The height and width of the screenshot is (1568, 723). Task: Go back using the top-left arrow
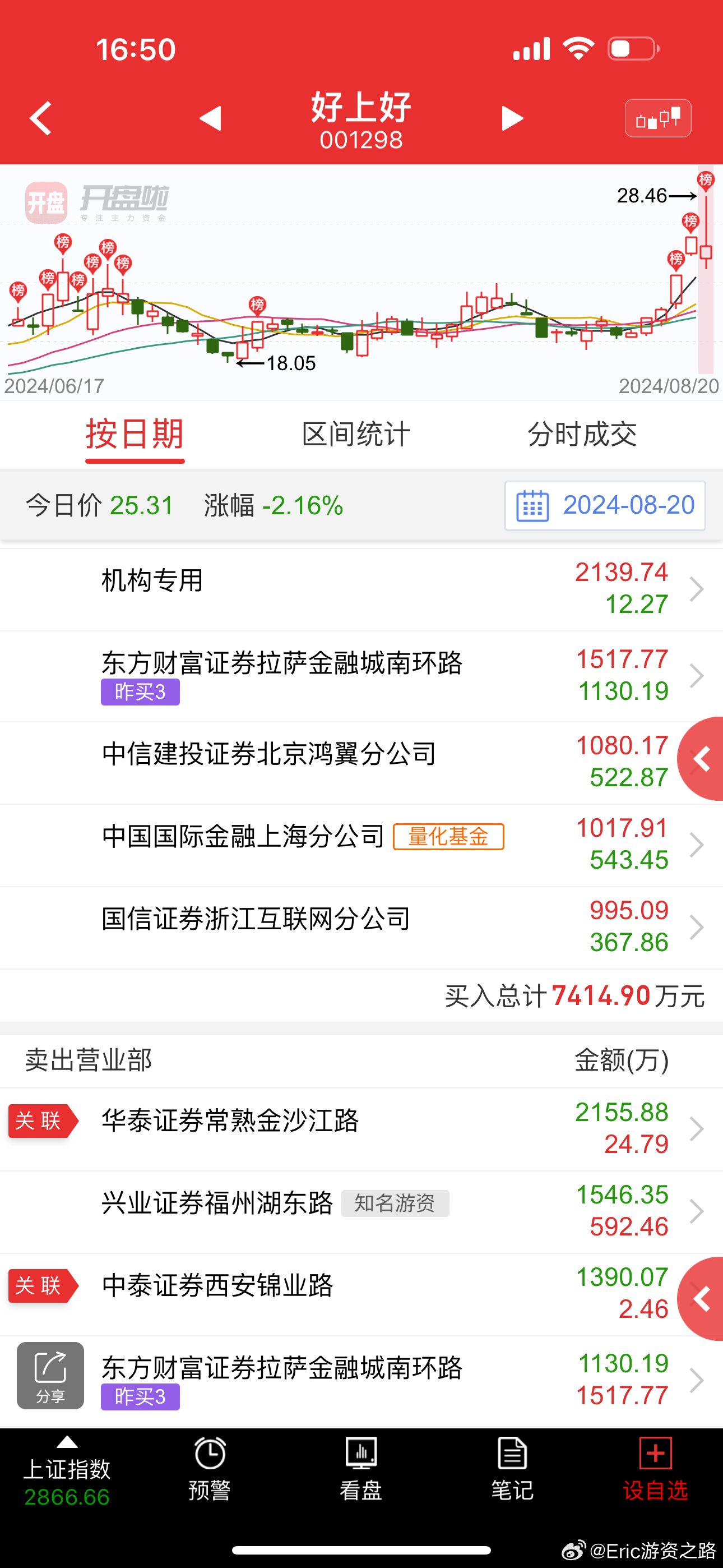pyautogui.click(x=41, y=118)
